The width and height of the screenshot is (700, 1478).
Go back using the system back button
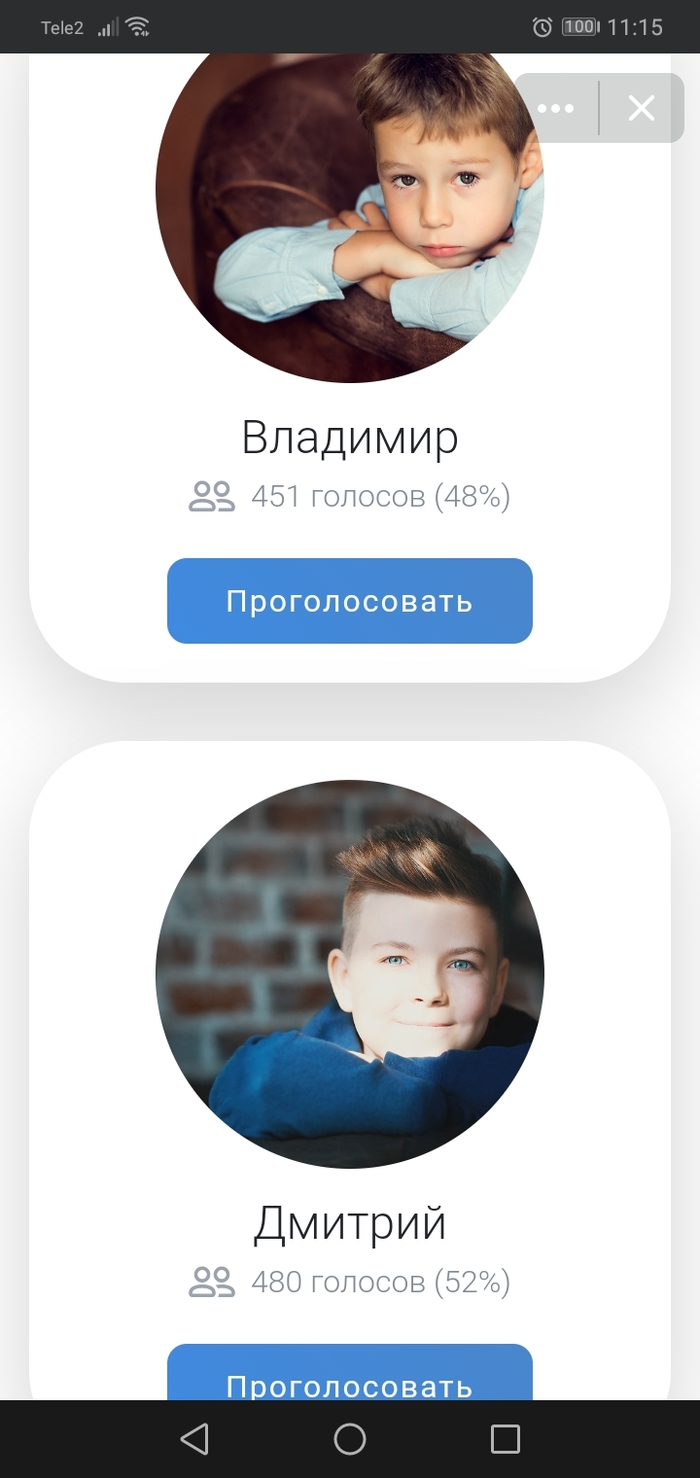194,1439
